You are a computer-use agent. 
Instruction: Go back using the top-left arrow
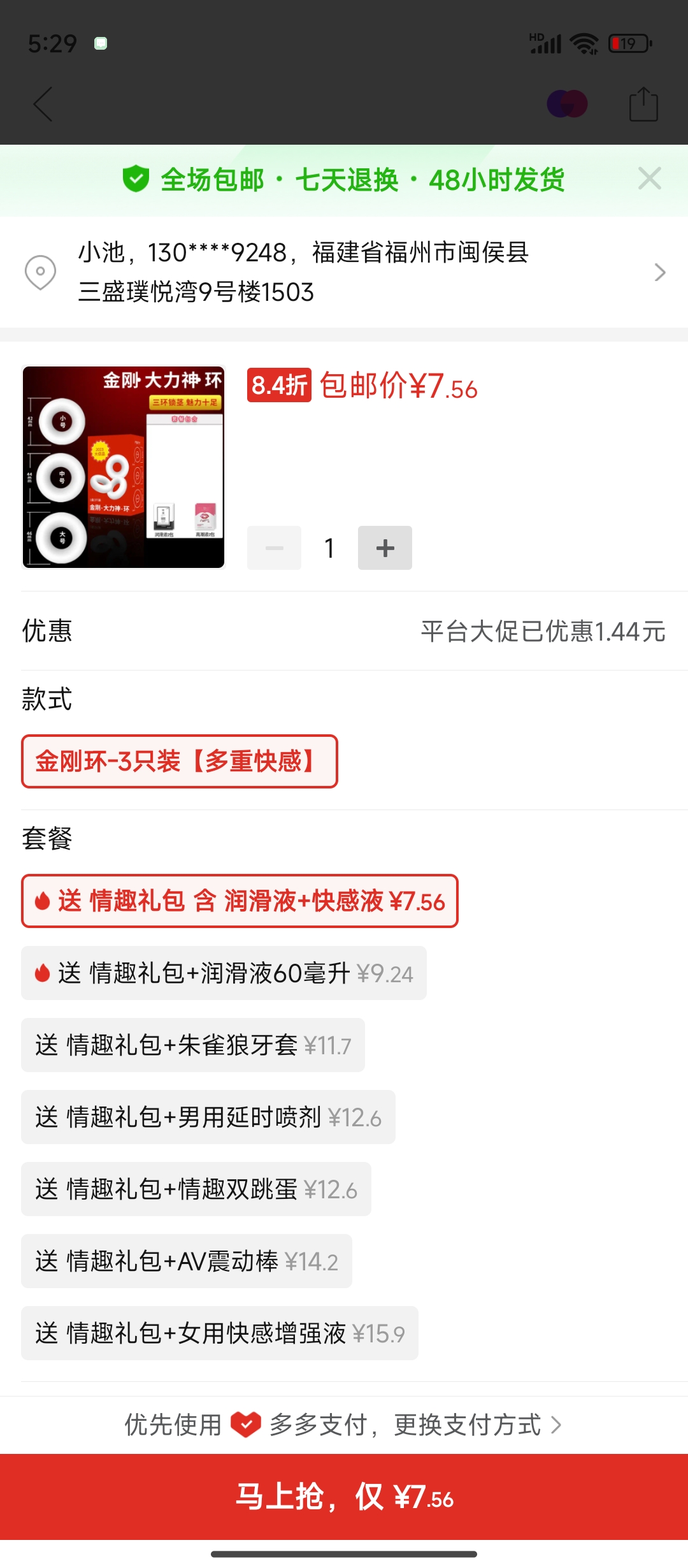tap(43, 104)
